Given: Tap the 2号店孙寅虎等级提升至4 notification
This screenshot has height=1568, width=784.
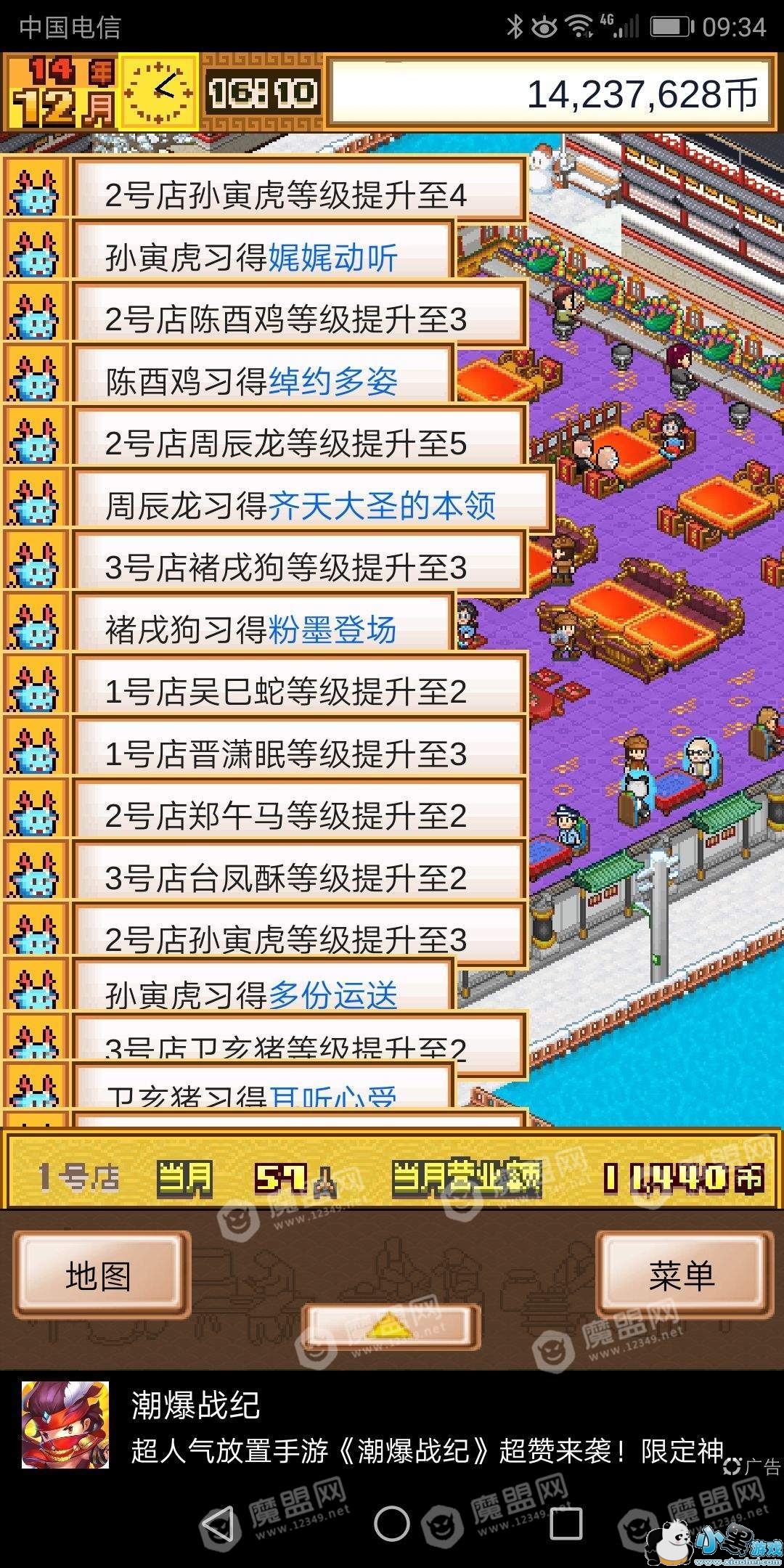Looking at the screenshot, I should [265, 191].
